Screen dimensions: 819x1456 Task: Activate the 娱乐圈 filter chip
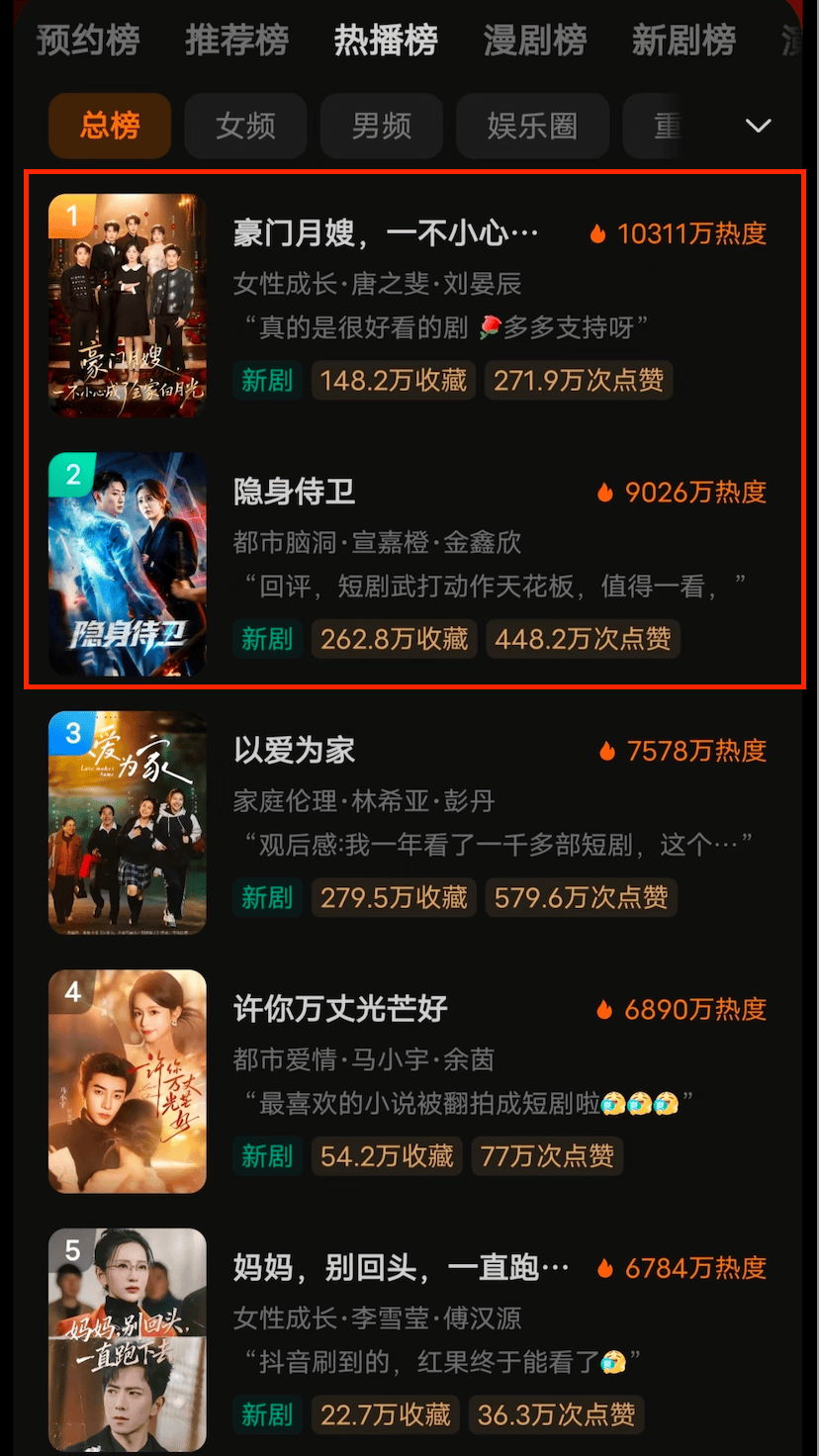532,126
